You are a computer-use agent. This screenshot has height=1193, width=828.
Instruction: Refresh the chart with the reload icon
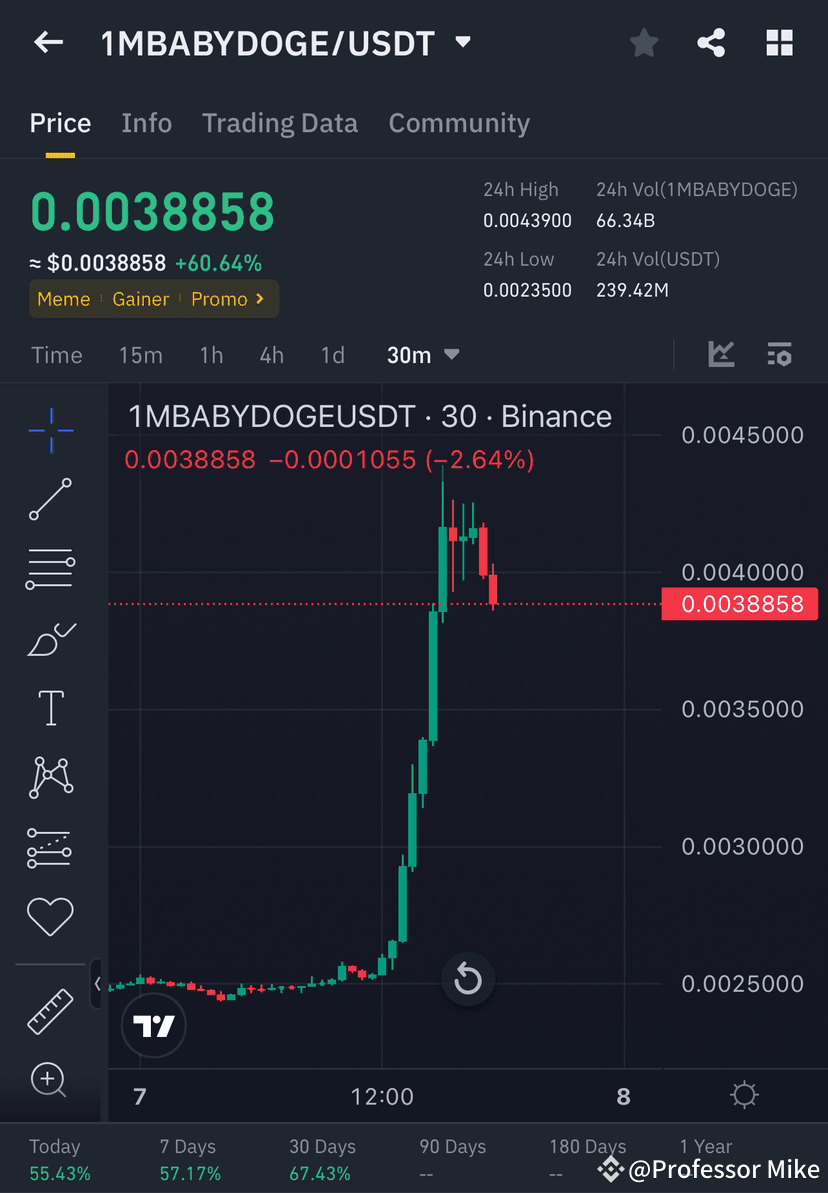468,979
